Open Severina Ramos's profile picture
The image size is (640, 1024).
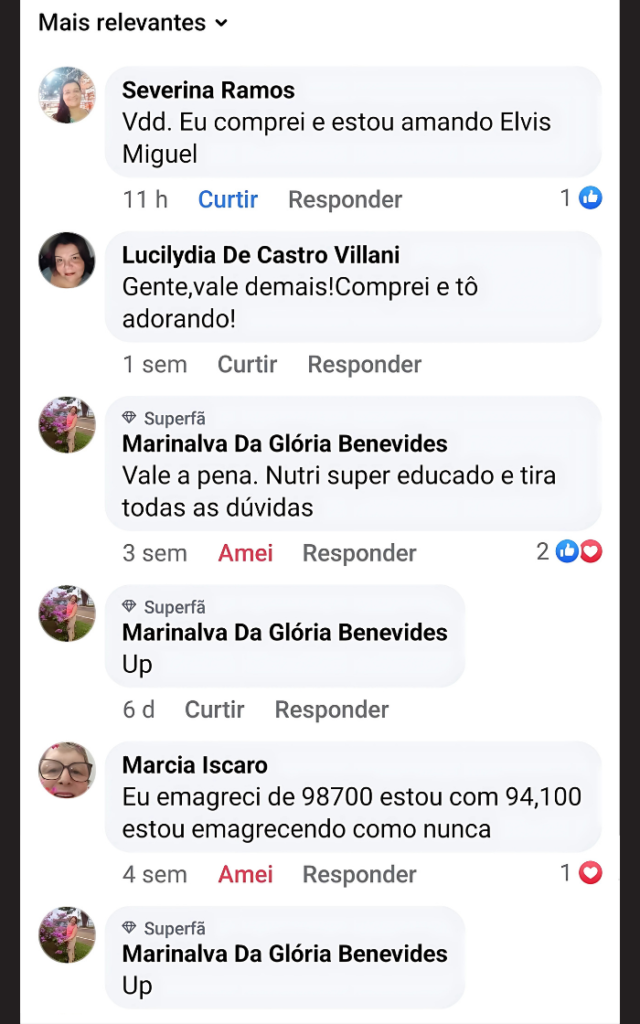(67, 95)
